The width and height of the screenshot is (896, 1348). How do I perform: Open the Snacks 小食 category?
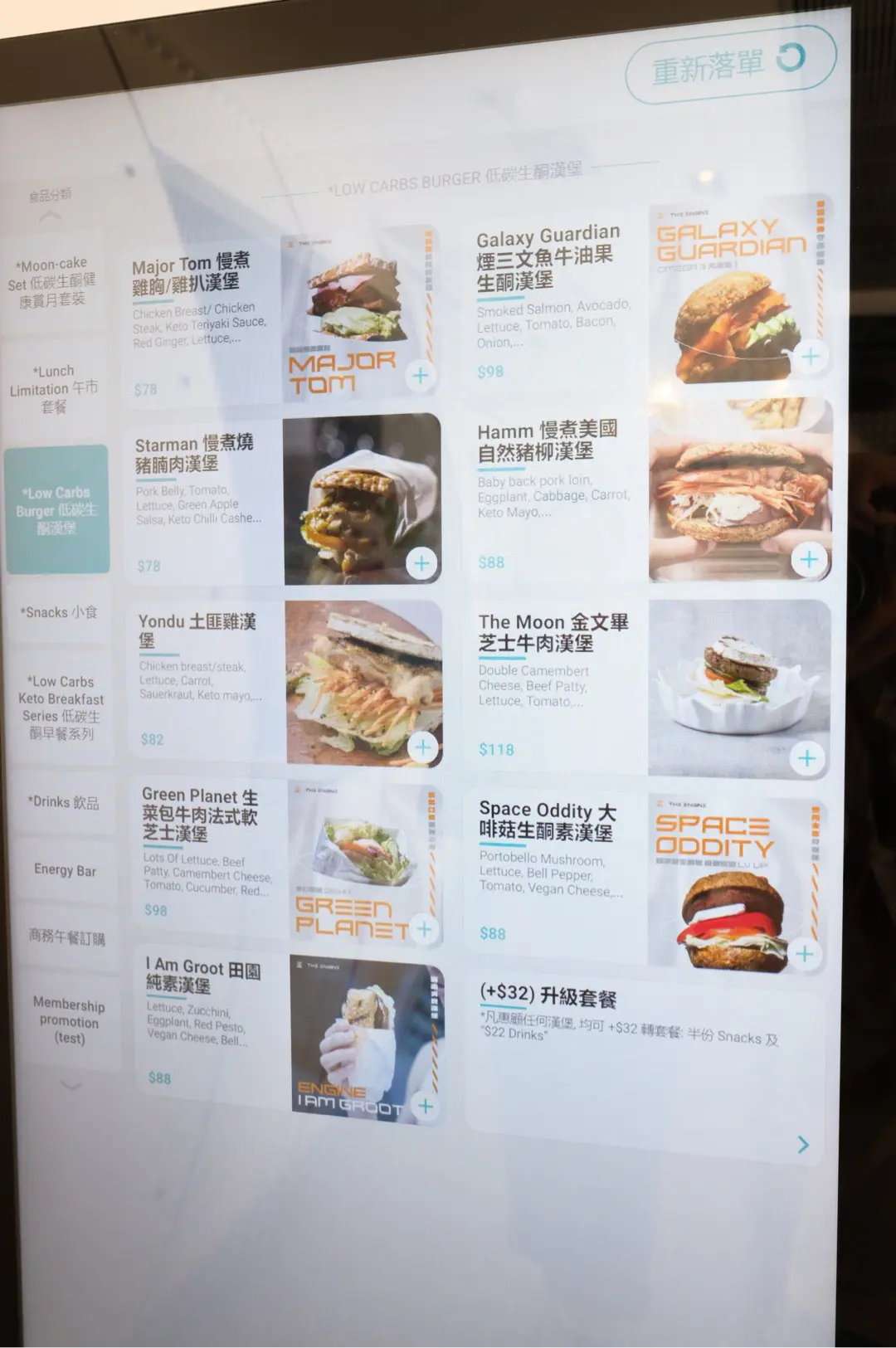point(59,612)
